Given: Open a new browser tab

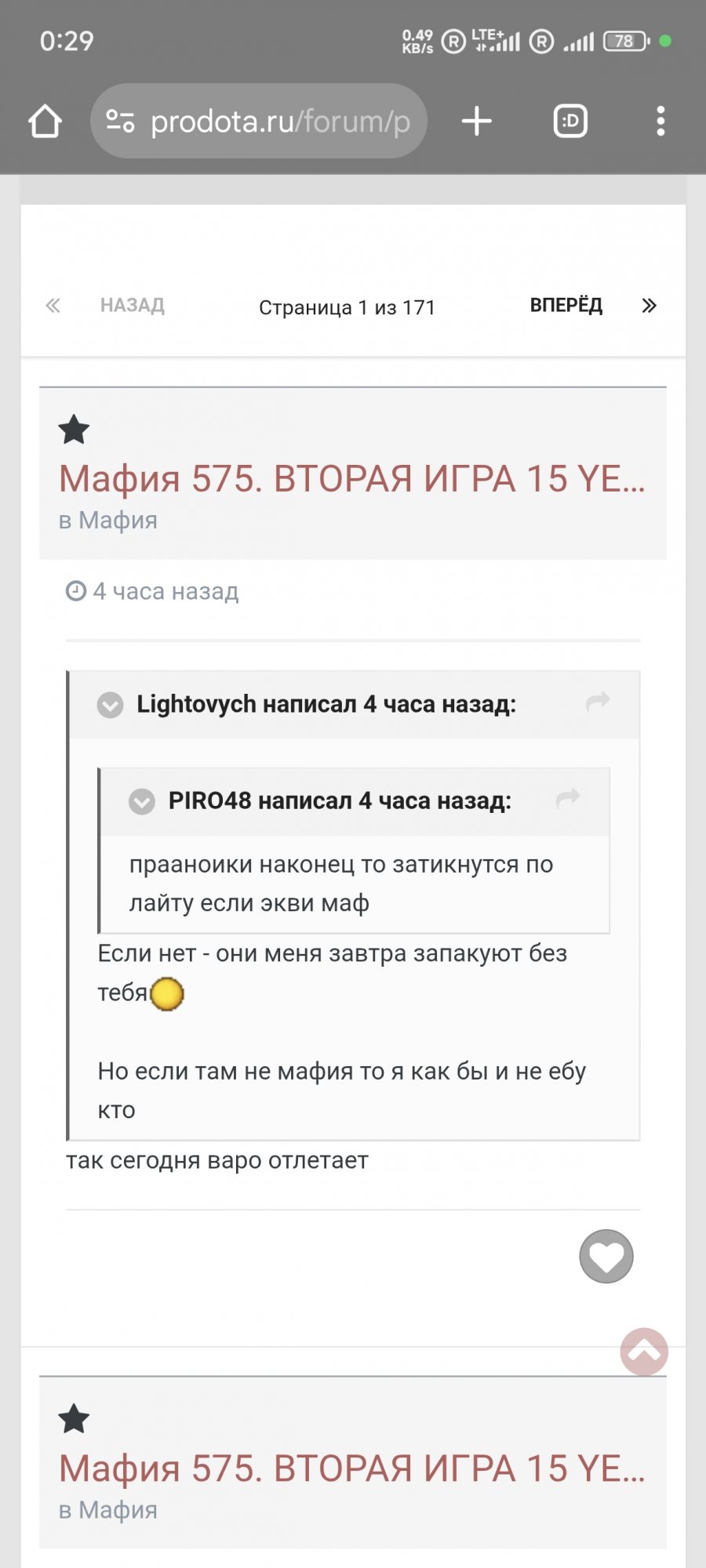Looking at the screenshot, I should [476, 122].
